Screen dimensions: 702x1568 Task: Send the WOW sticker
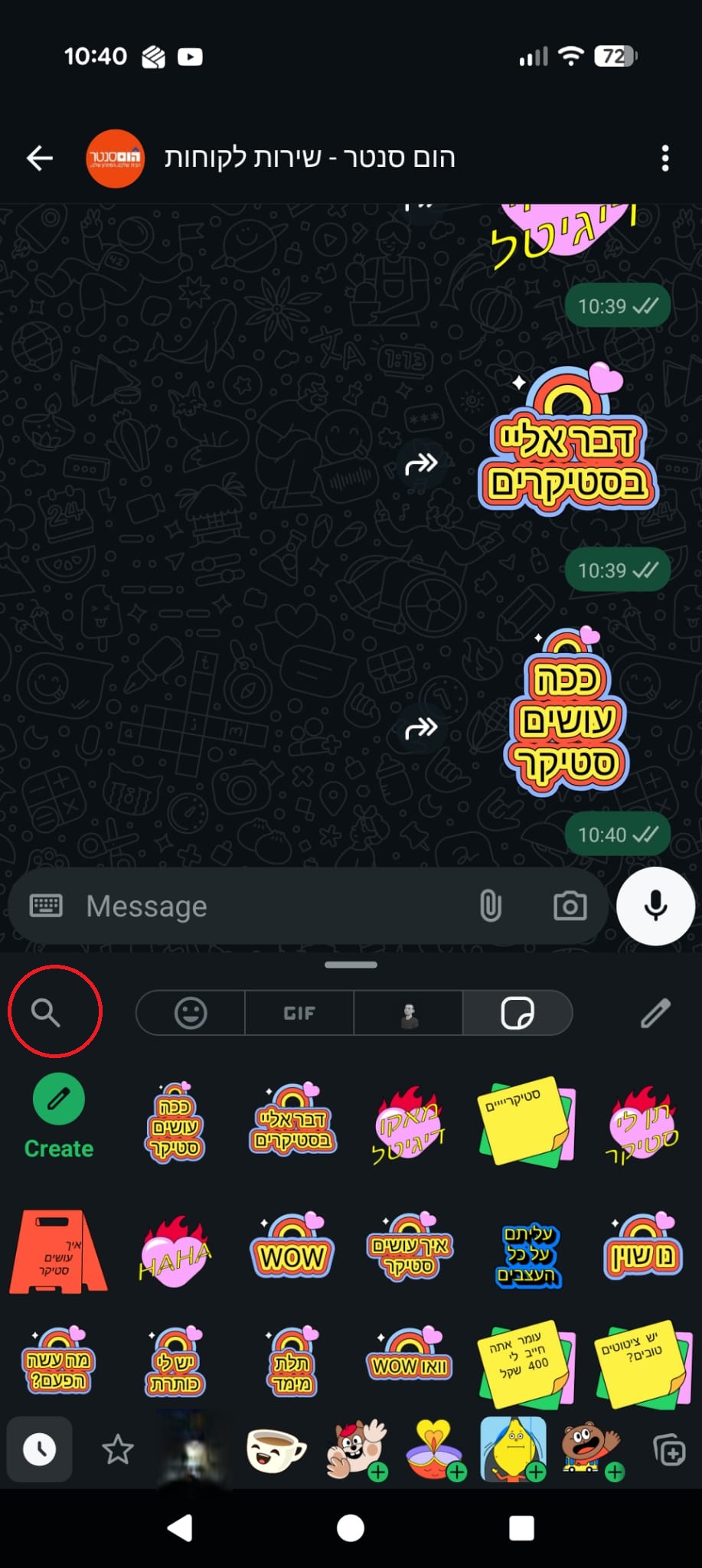pos(292,1246)
